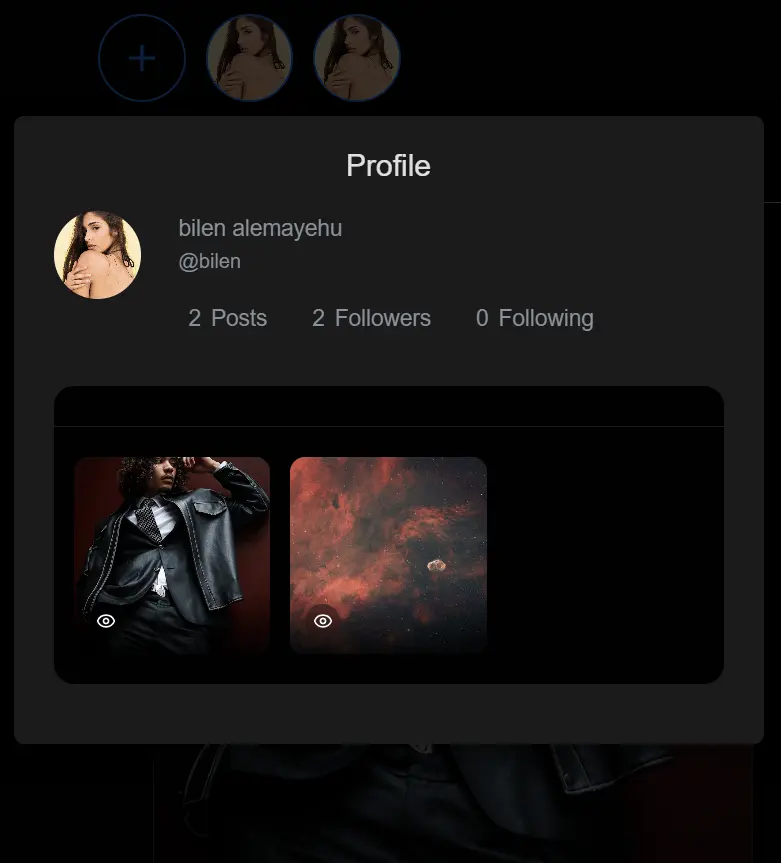View the 0 Following list
Image resolution: width=781 pixels, height=863 pixels.
tap(534, 318)
